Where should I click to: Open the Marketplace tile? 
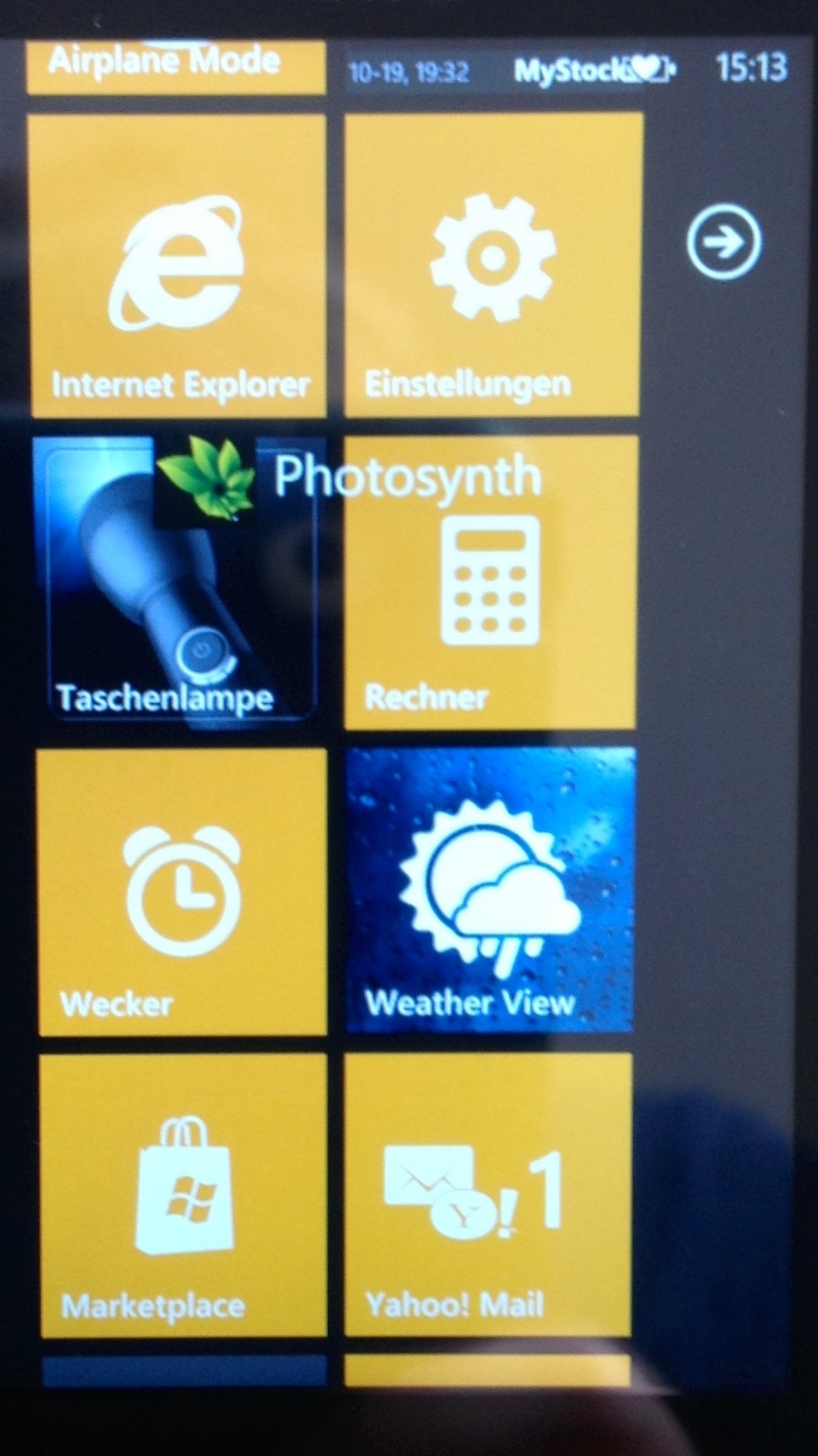(x=183, y=1195)
